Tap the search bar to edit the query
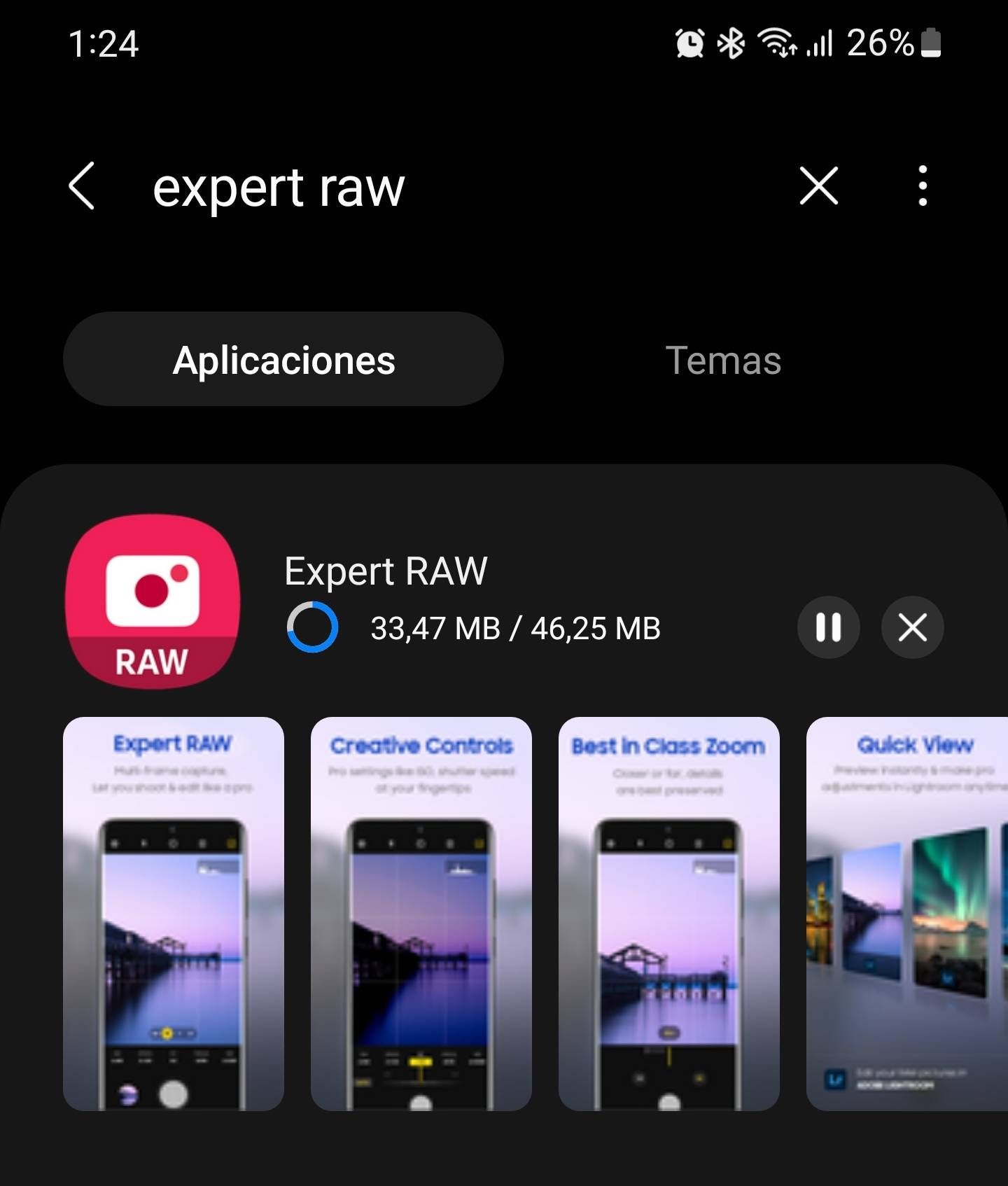This screenshot has height=1186, width=1008. tap(280, 186)
